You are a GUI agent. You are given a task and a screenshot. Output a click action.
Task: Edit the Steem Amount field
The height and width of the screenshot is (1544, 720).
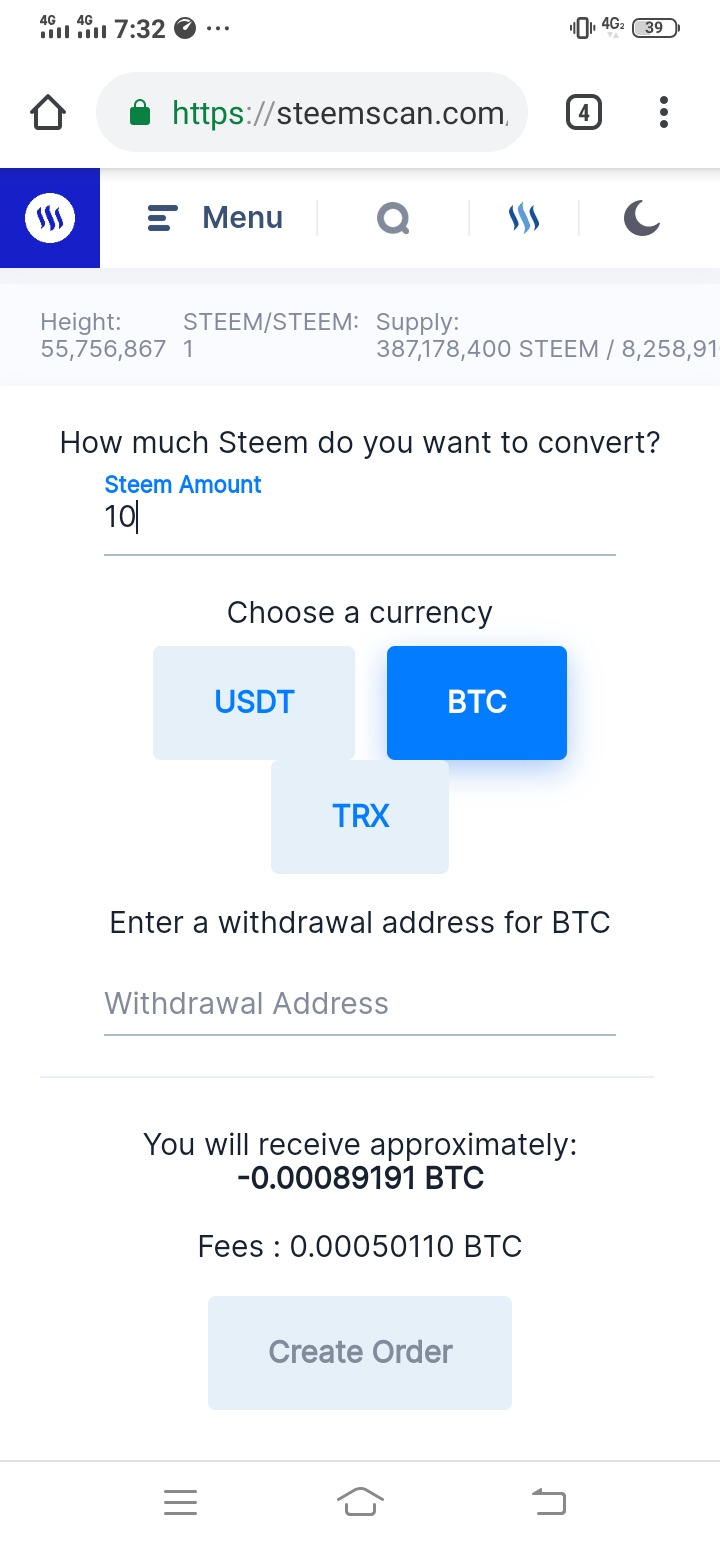[x=358, y=518]
